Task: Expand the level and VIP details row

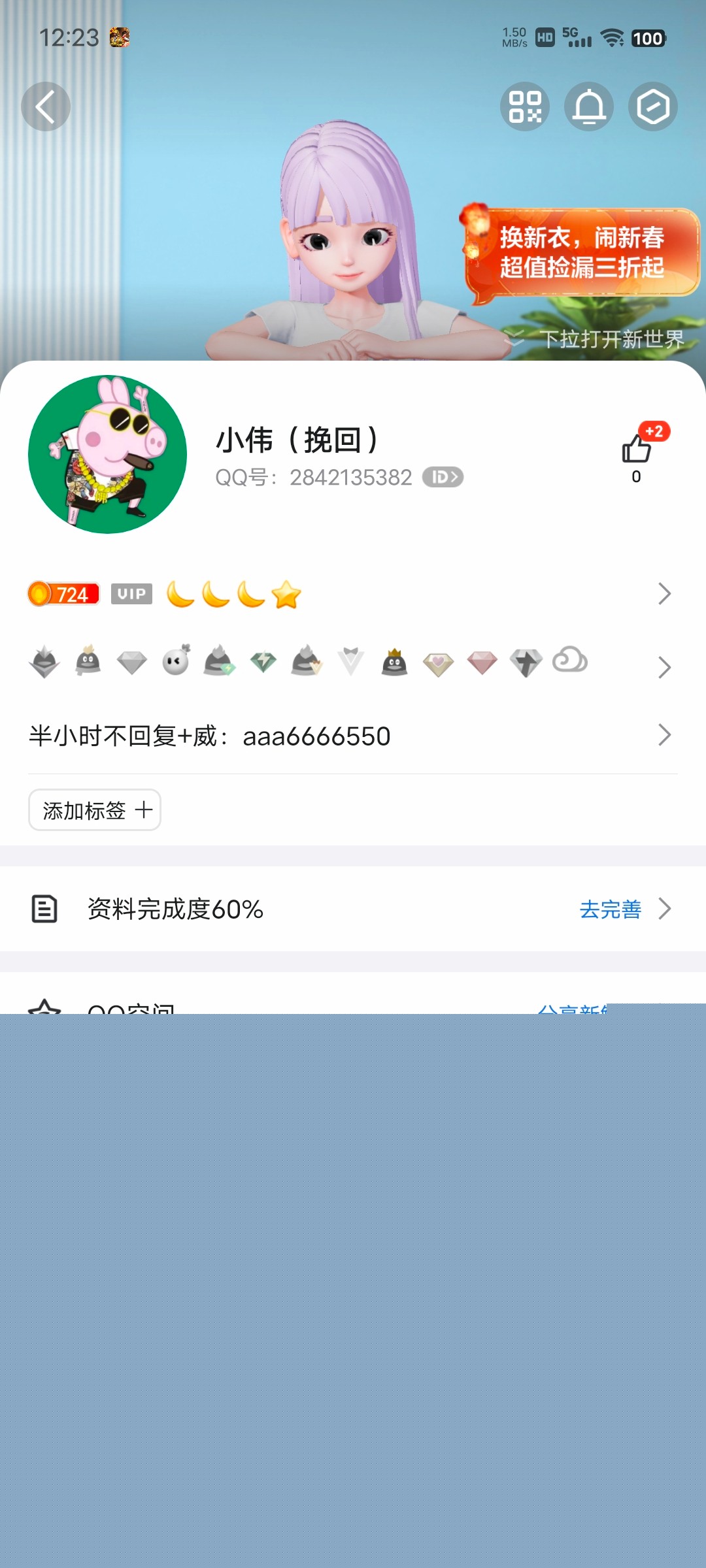Action: pyautogui.click(x=665, y=593)
